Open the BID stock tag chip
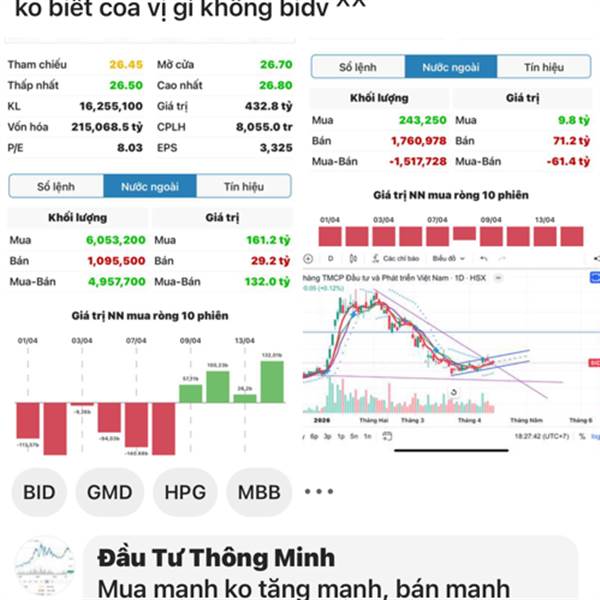Image resolution: width=600 pixels, height=600 pixels. 39,492
